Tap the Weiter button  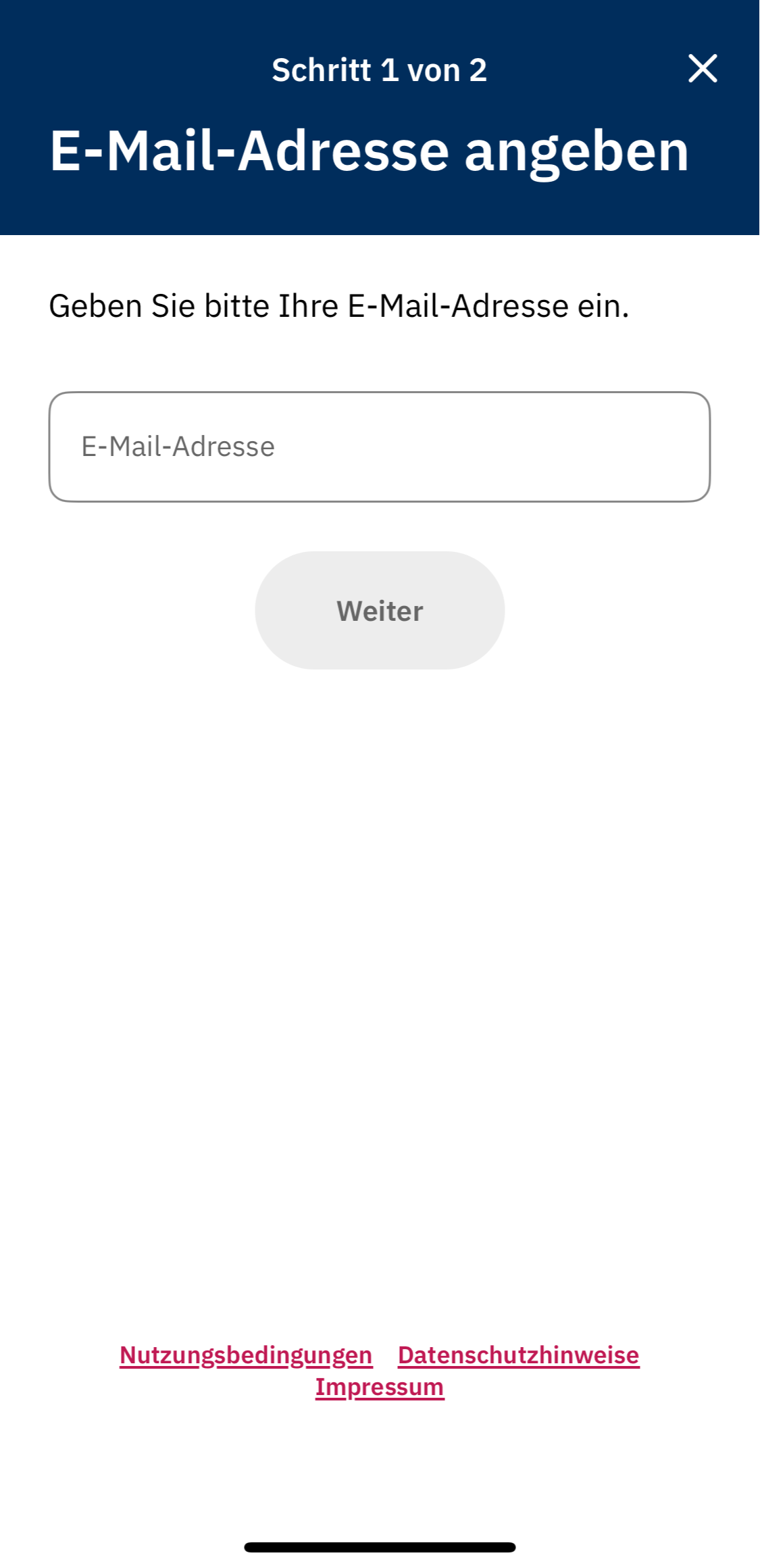(x=380, y=611)
